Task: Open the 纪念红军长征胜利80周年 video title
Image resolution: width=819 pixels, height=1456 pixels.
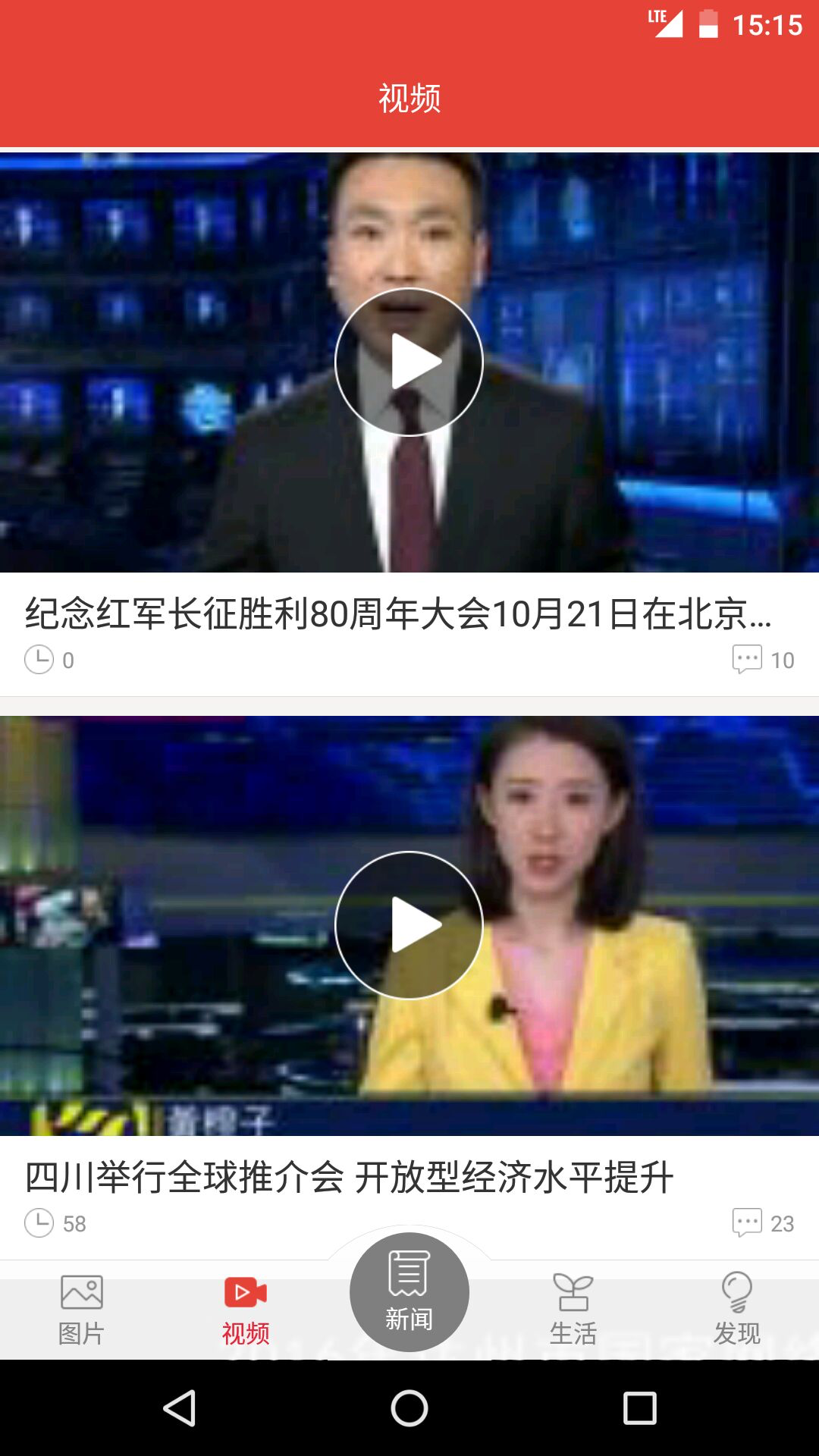Action: tap(398, 614)
